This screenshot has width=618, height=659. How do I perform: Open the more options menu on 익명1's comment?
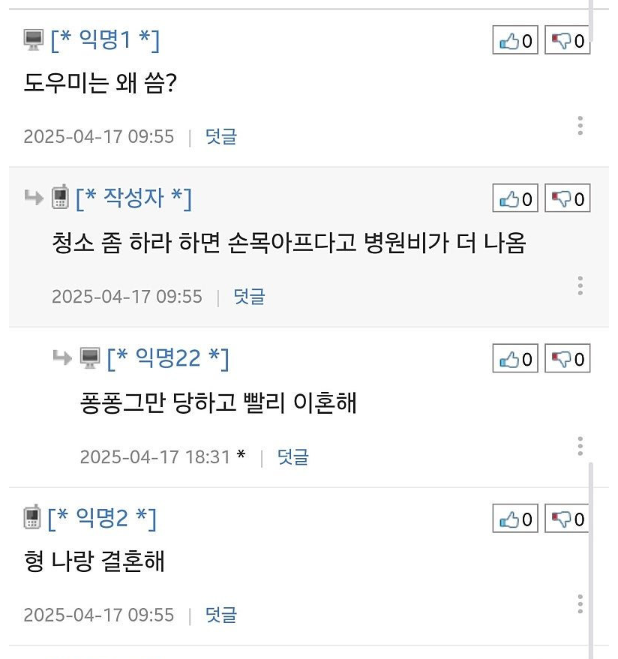[580, 126]
